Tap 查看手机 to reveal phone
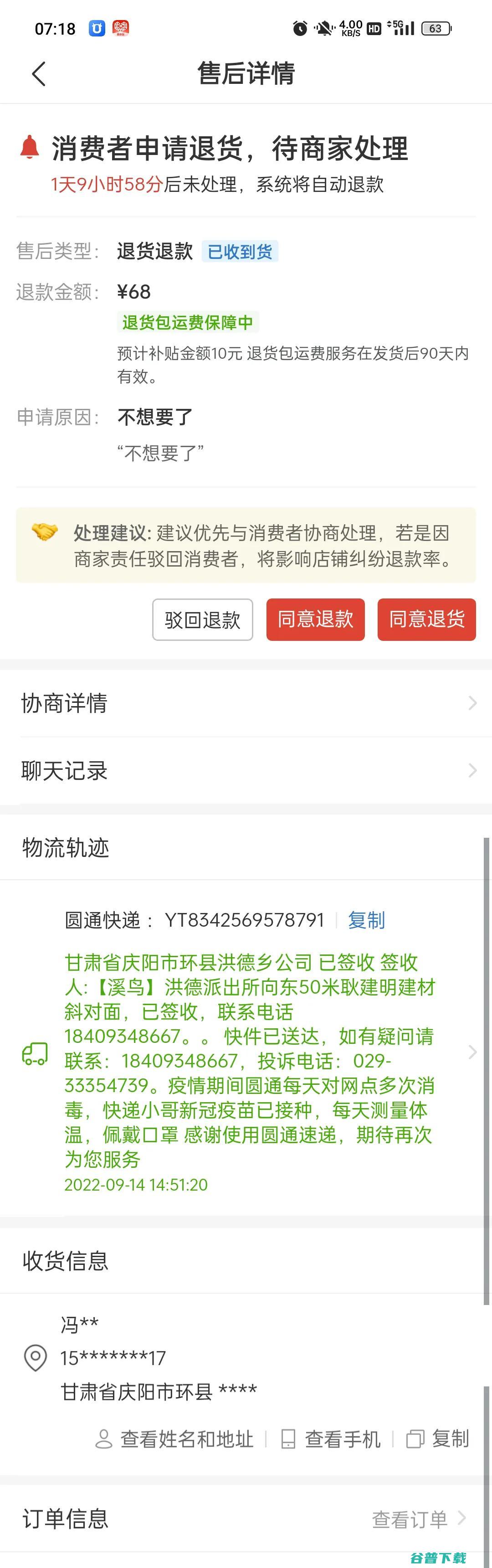The width and height of the screenshot is (492, 1568). [x=332, y=1439]
